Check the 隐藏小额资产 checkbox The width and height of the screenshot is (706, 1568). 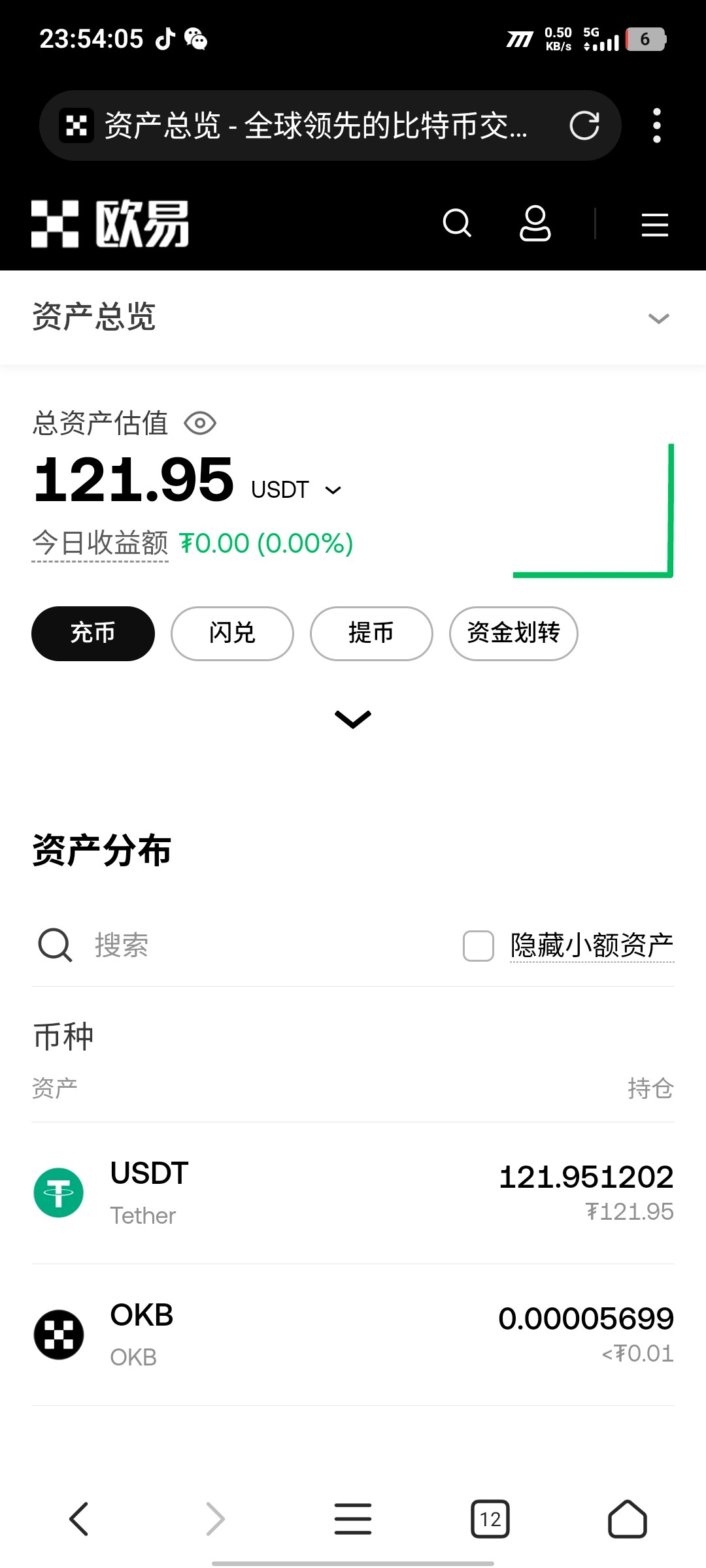[x=478, y=946]
